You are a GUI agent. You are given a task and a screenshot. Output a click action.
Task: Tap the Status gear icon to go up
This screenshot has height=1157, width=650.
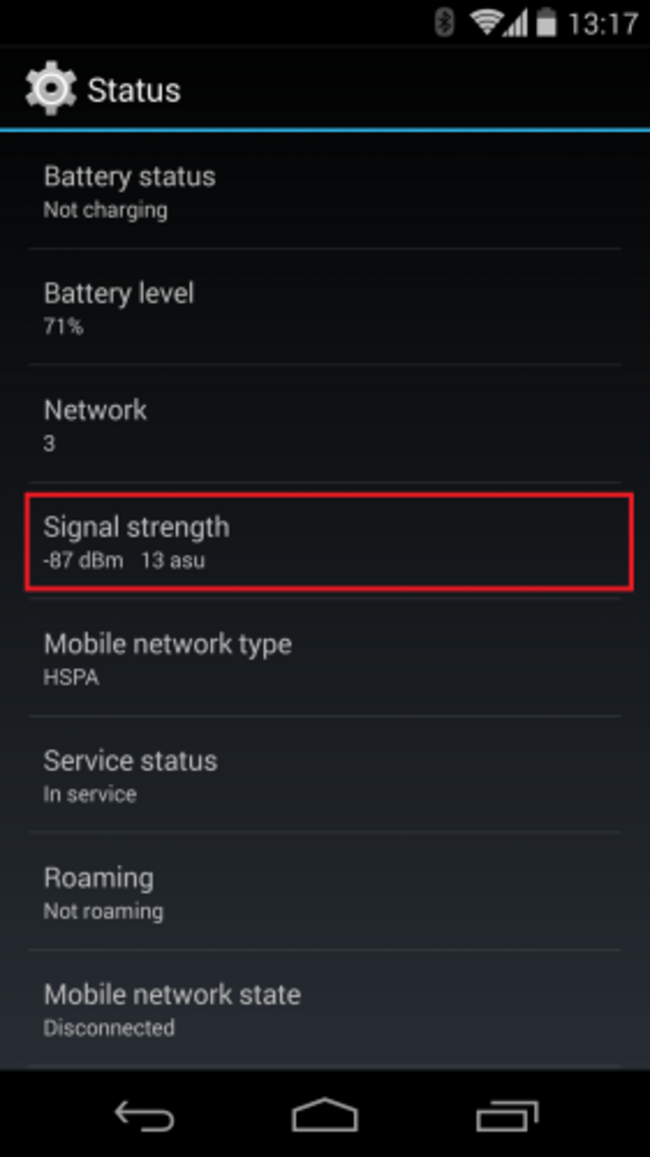pyautogui.click(x=50, y=89)
